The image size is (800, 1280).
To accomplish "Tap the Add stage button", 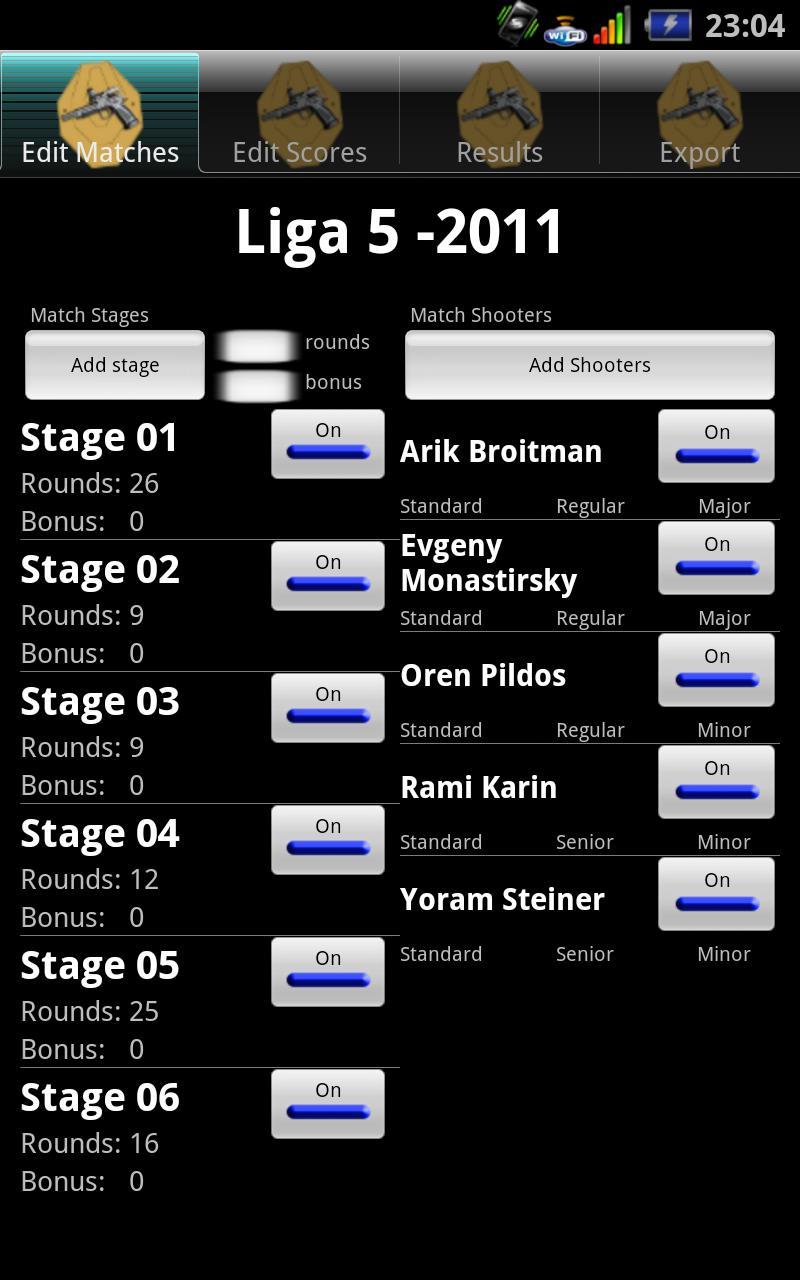I will [x=115, y=365].
